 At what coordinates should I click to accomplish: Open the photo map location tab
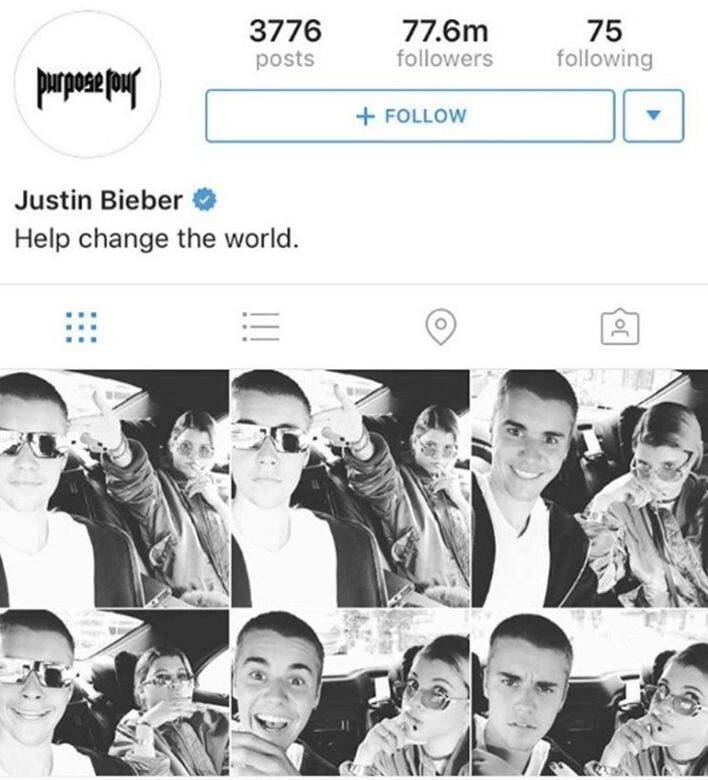tap(441, 327)
